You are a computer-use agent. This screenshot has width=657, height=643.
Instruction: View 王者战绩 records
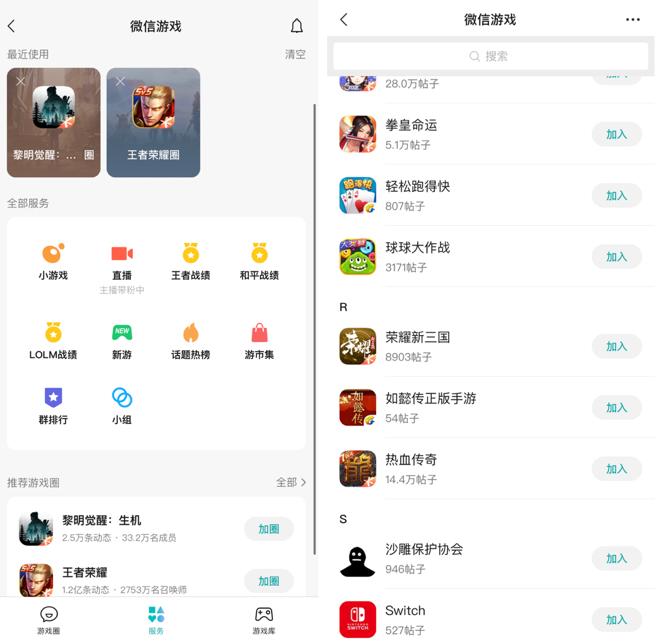[190, 261]
